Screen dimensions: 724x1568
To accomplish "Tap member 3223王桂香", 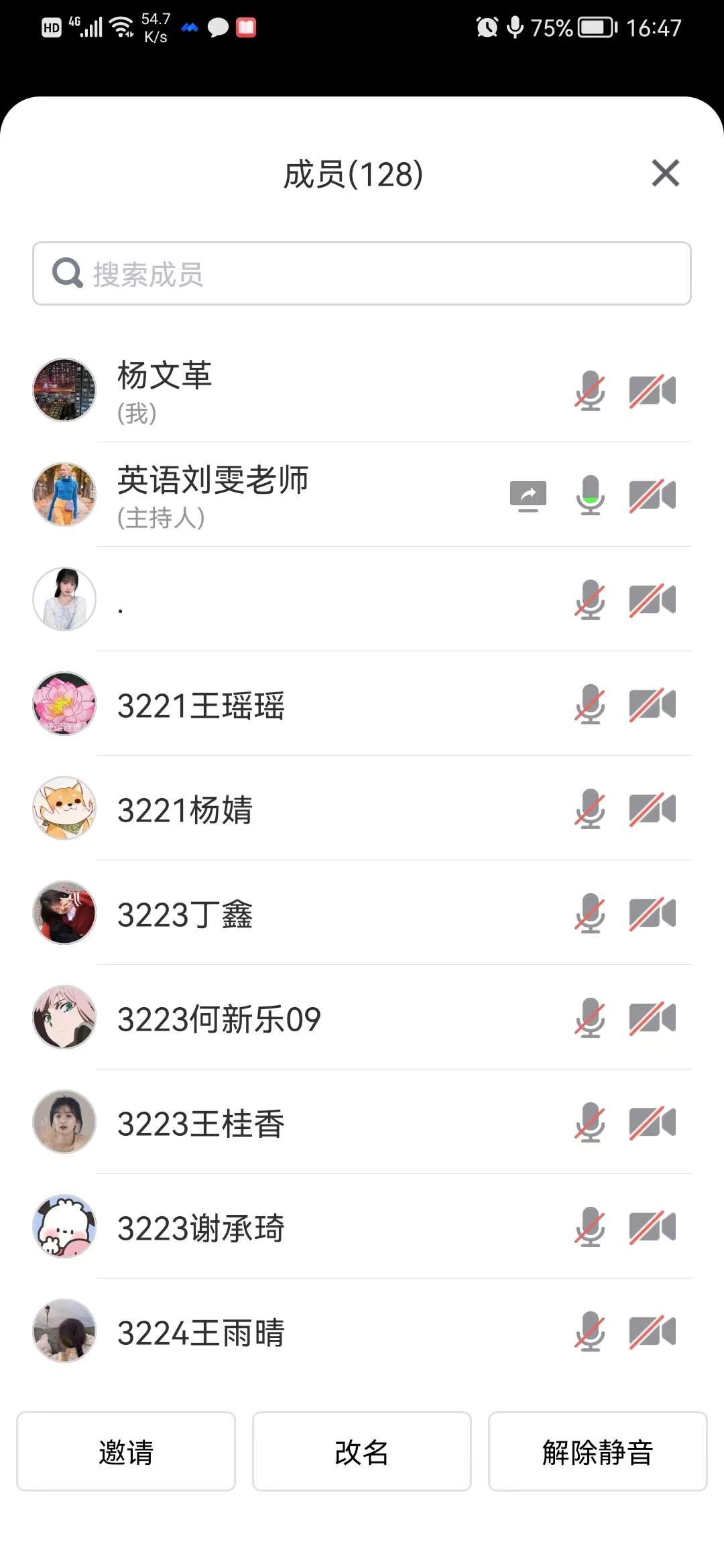I will pyautogui.click(x=268, y=1123).
